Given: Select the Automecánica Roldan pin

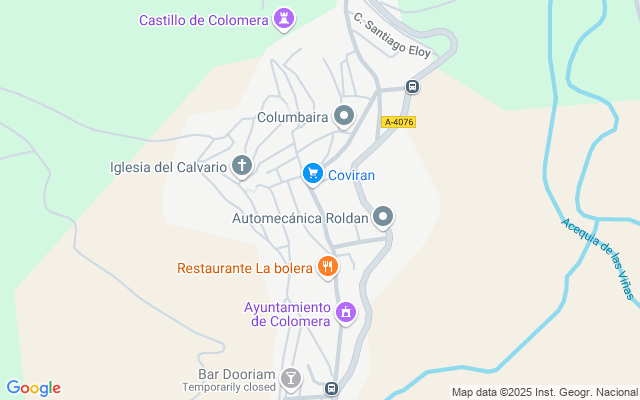Looking at the screenshot, I should (383, 216).
